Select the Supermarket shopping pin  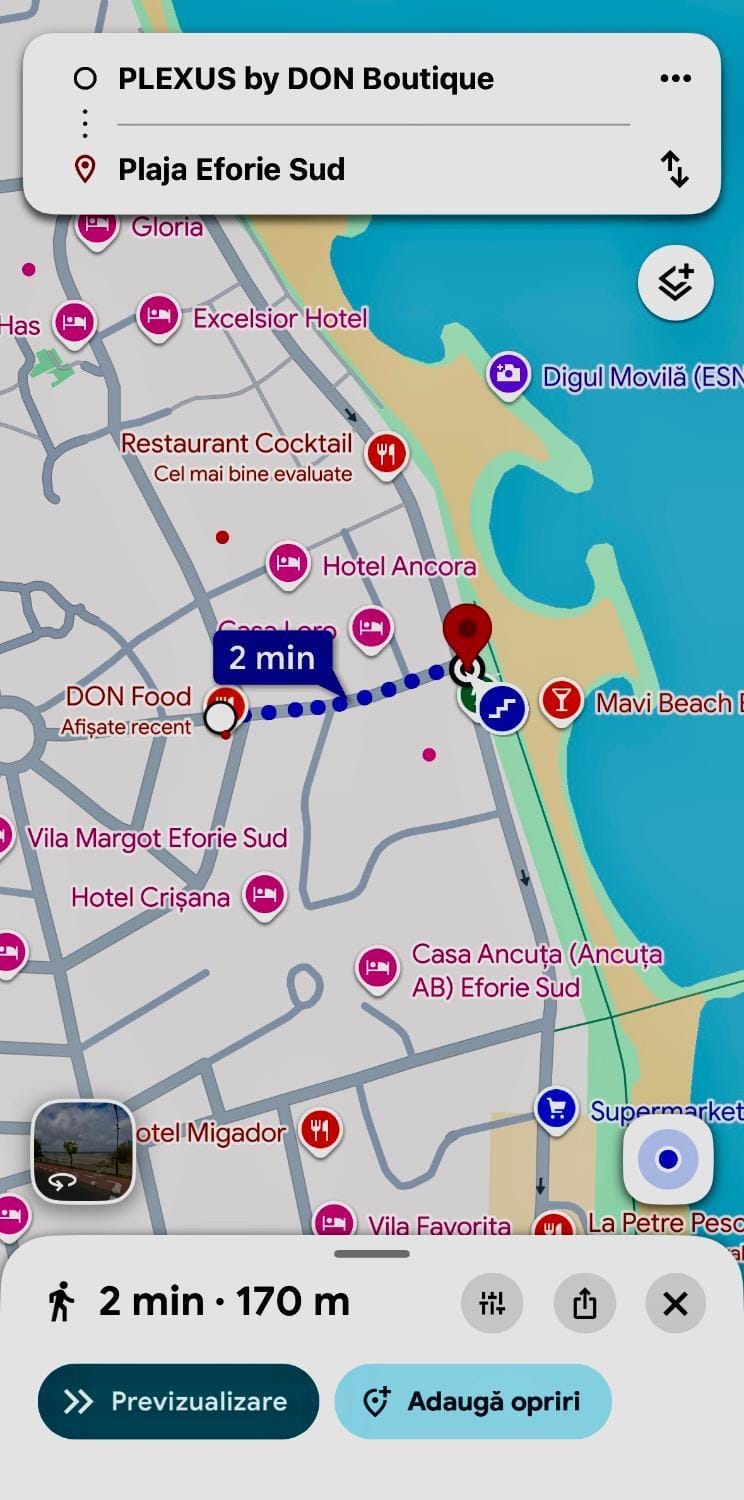556,1108
